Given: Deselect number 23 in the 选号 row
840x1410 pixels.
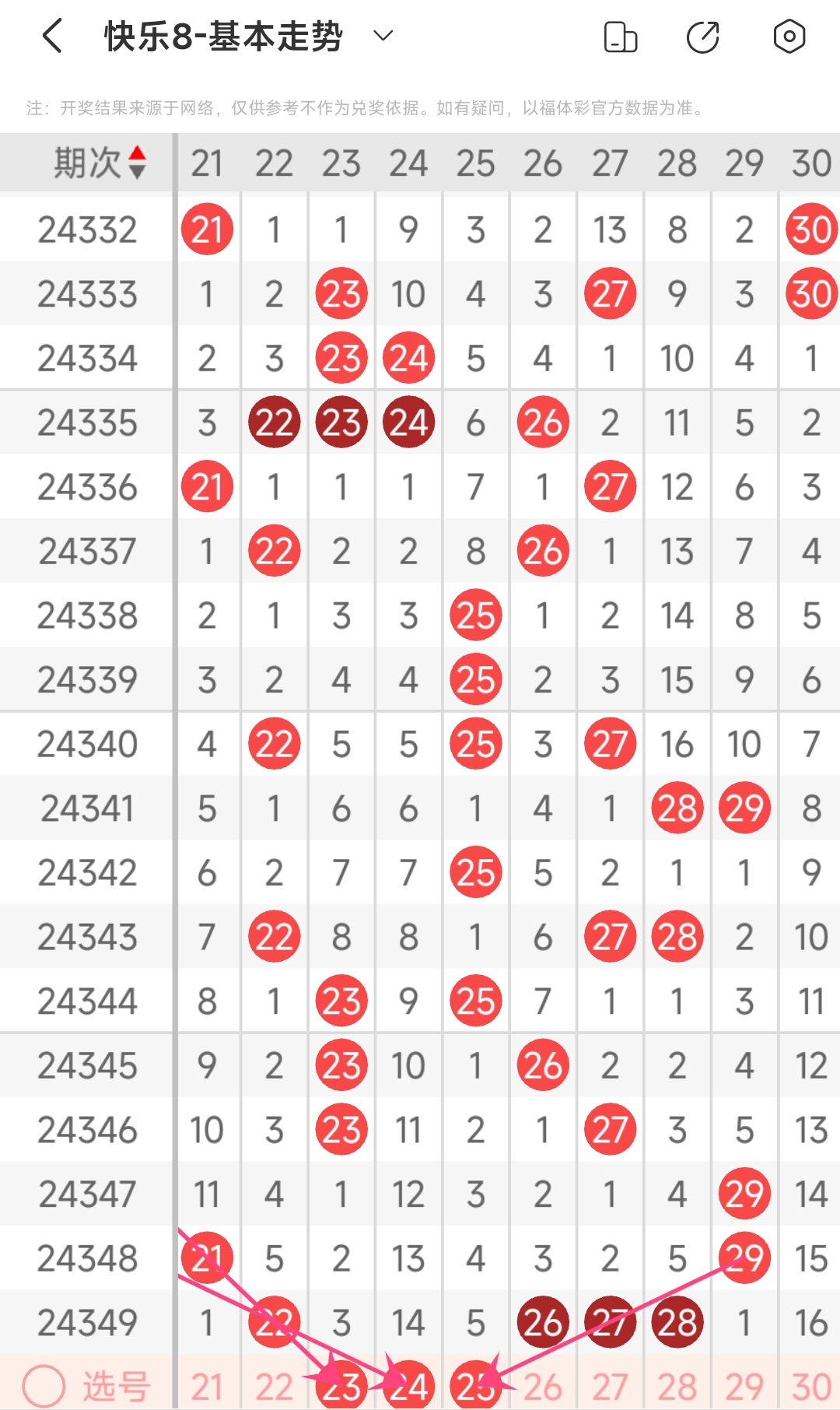Looking at the screenshot, I should (341, 1387).
